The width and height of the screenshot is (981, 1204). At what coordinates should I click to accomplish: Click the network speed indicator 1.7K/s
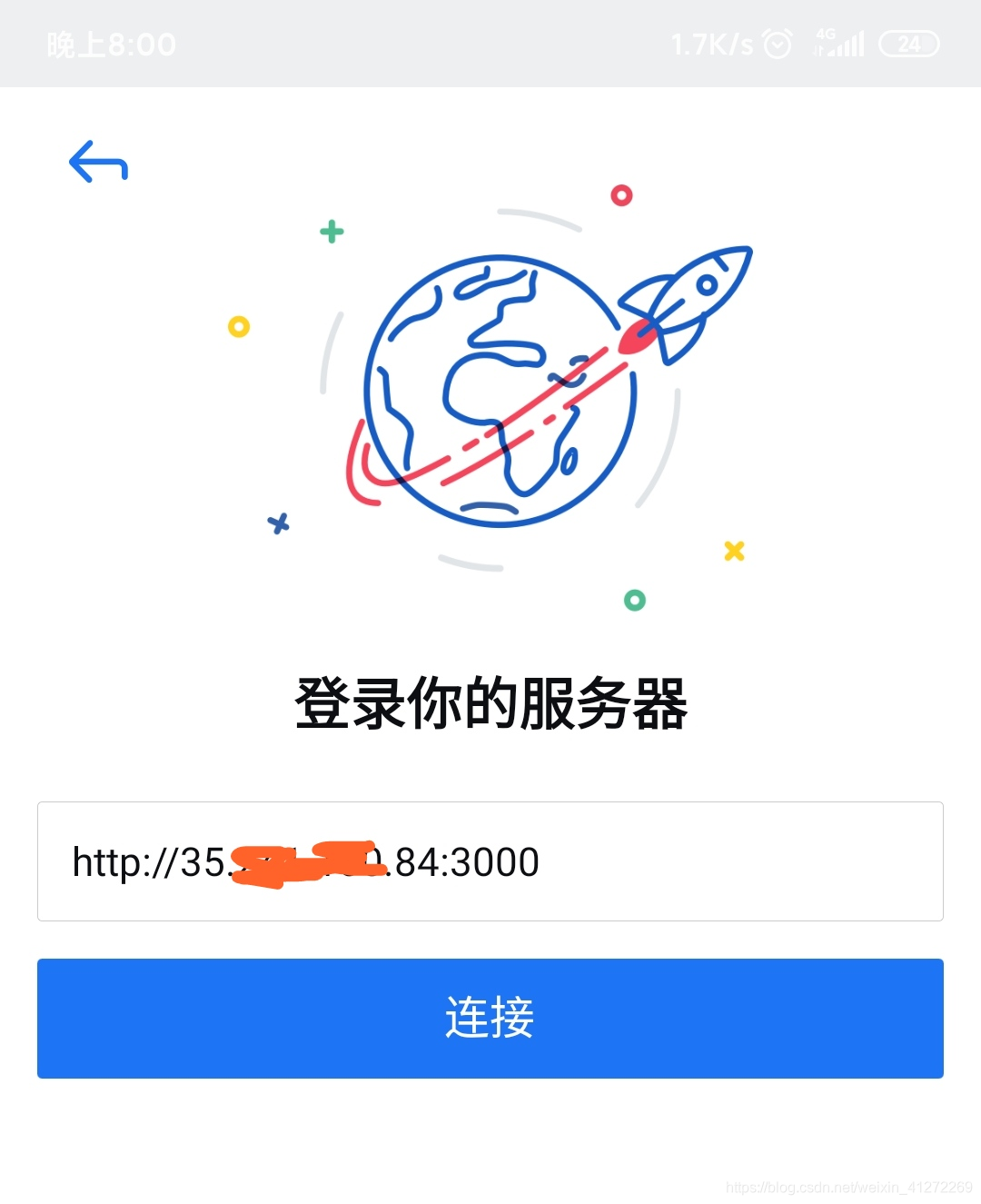713,43
